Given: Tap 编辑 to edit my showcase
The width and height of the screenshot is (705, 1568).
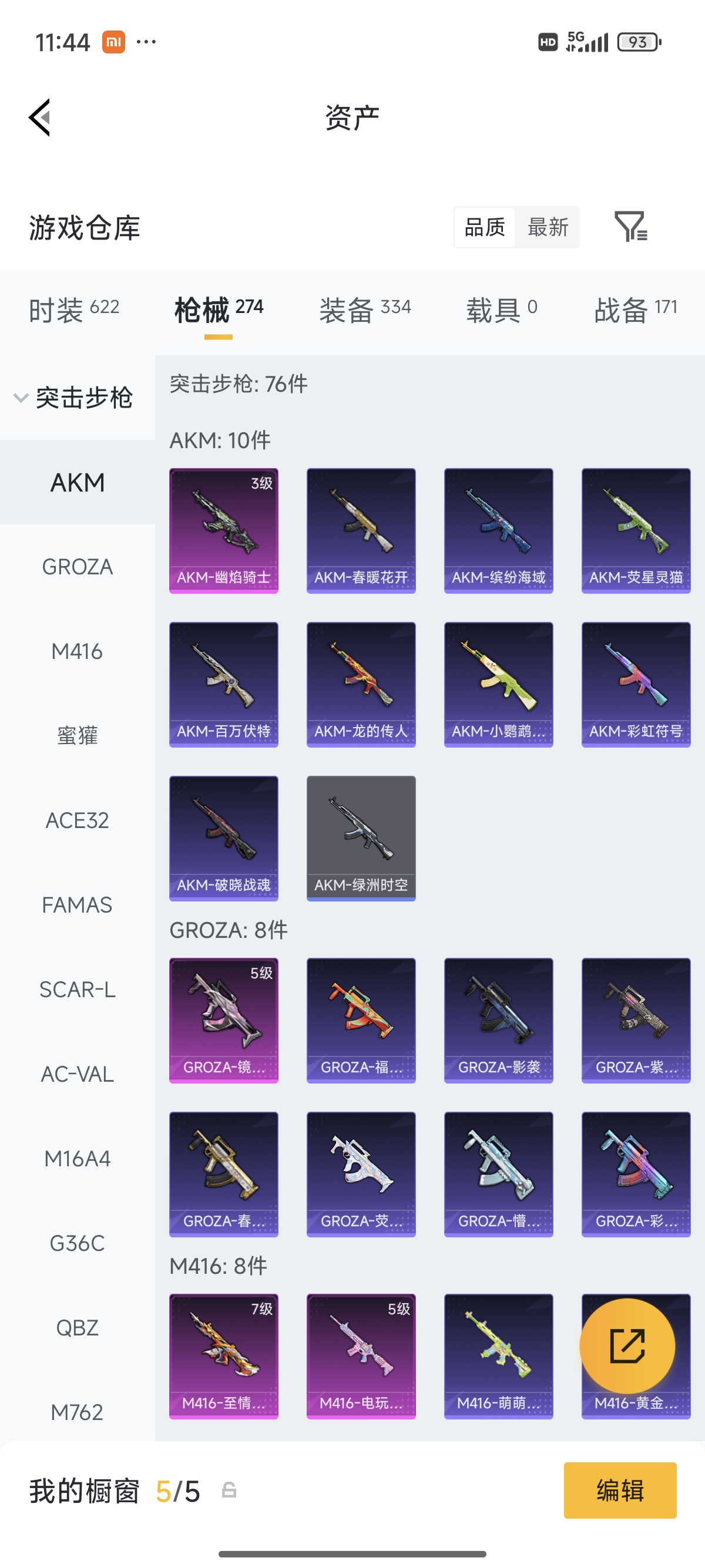Looking at the screenshot, I should [619, 1490].
